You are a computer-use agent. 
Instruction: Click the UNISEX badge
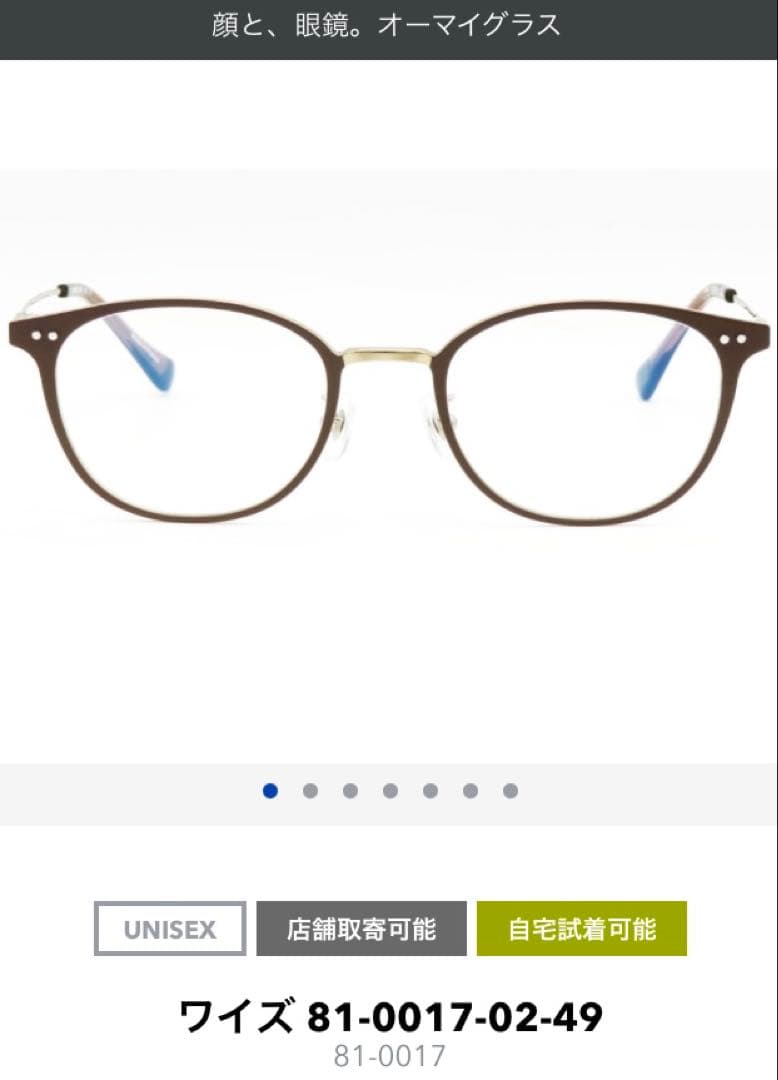168,929
